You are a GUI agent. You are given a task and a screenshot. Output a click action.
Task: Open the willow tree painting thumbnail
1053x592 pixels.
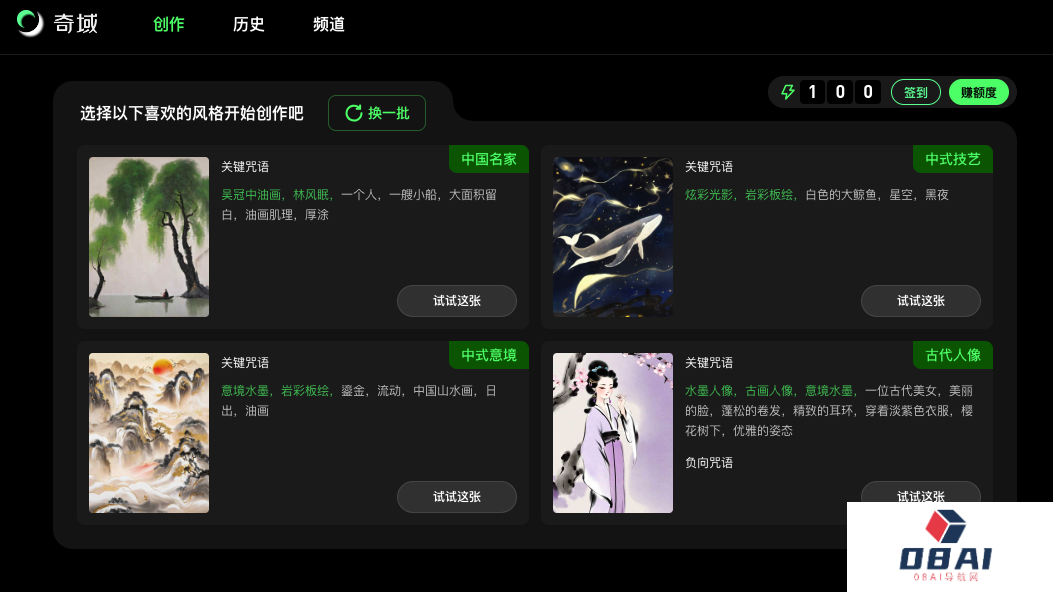click(149, 237)
